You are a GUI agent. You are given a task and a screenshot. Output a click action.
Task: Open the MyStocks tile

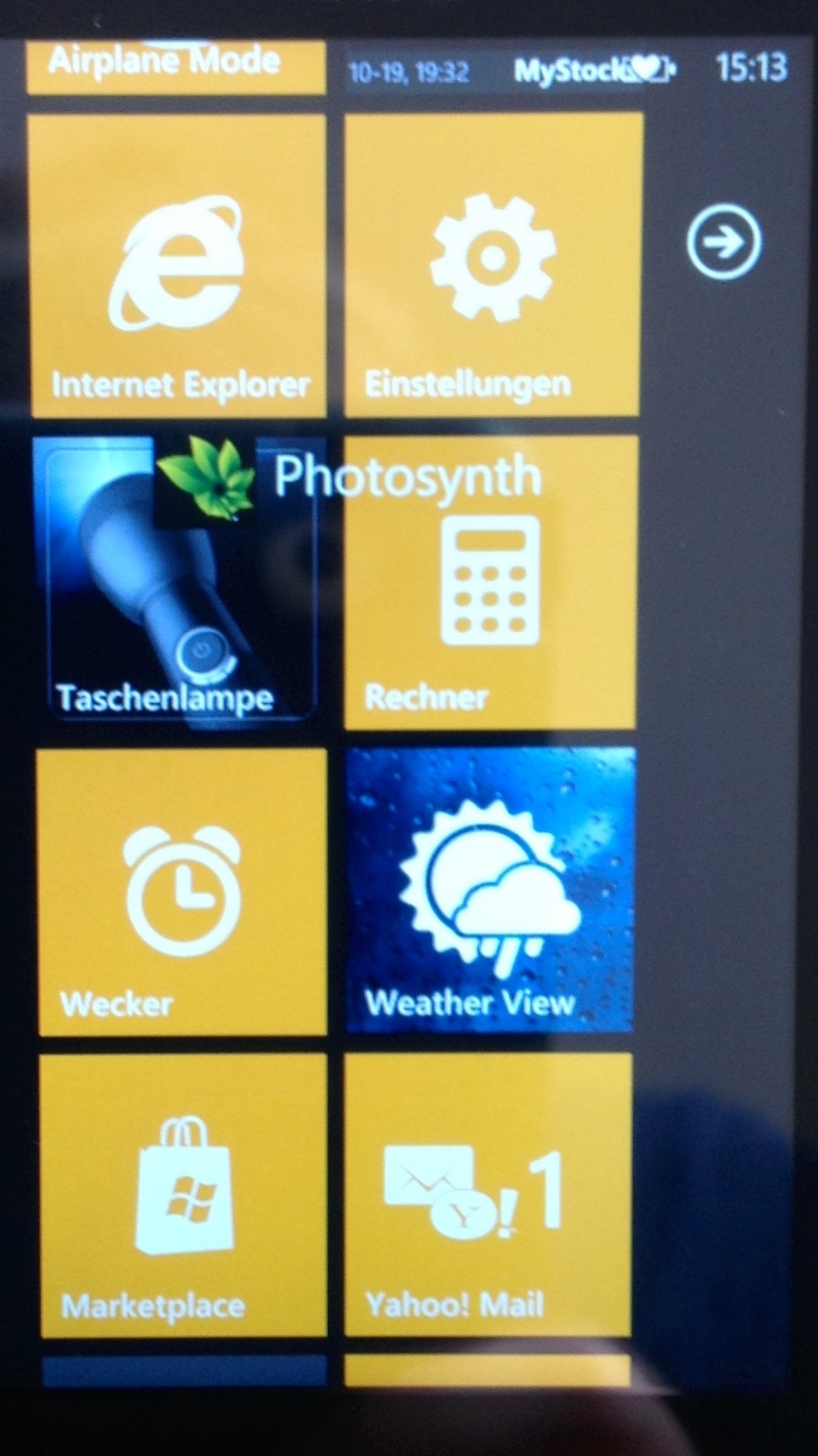point(511,69)
